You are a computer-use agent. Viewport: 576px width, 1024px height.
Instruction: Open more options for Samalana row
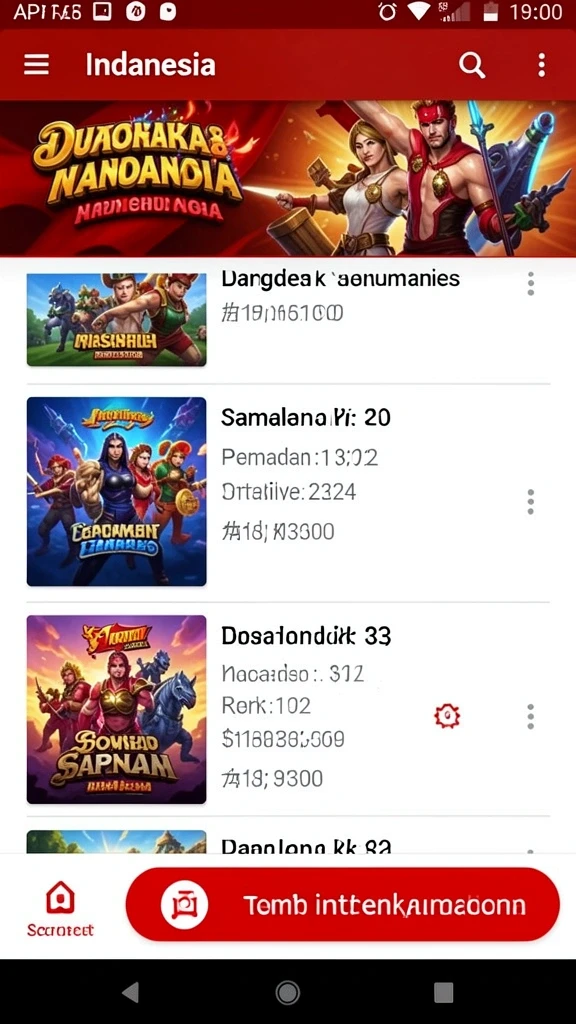tap(530, 502)
